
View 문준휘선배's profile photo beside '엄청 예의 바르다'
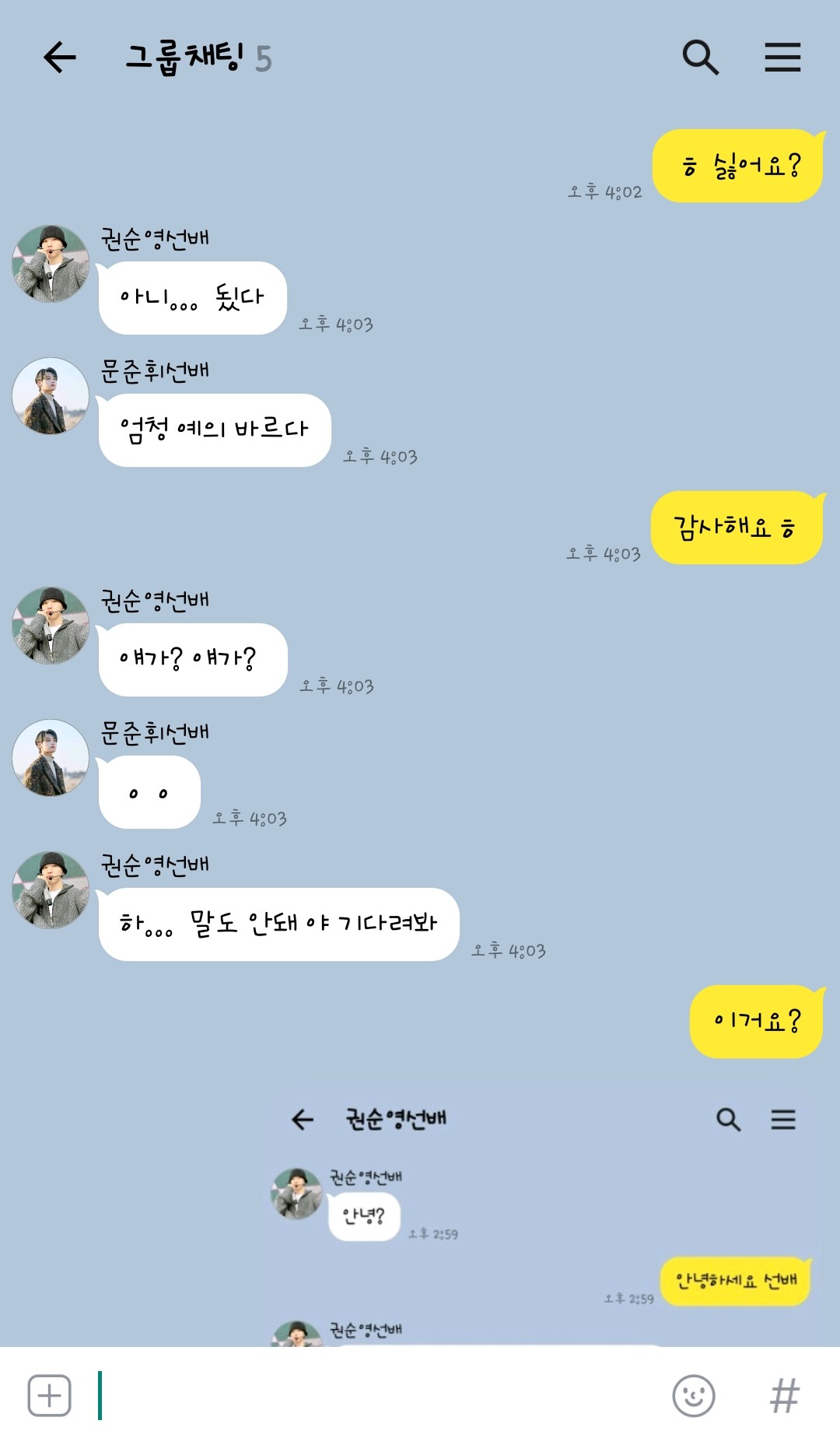51,396
